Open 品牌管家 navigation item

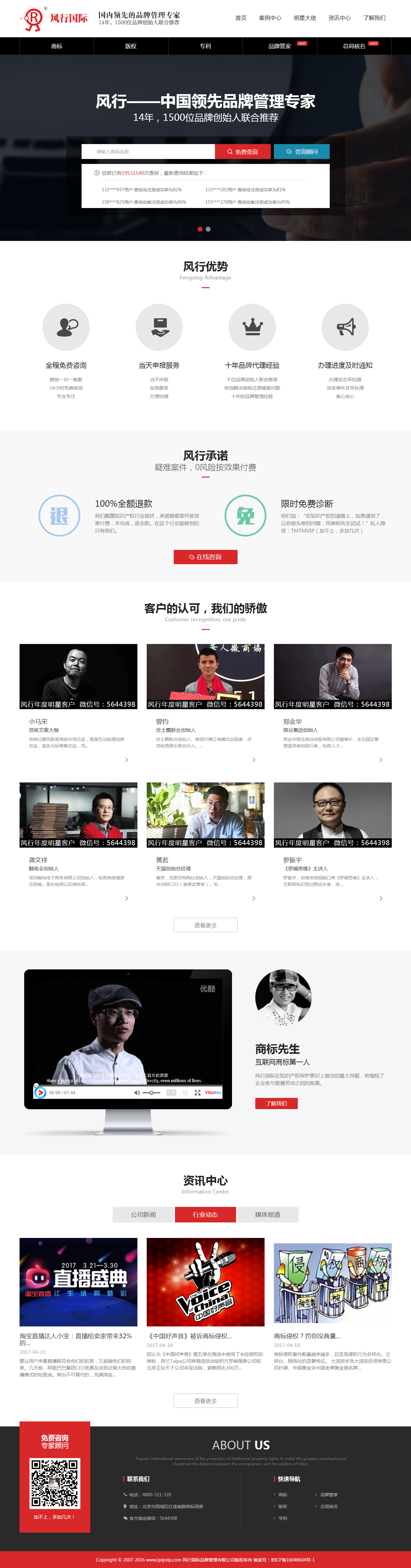click(x=280, y=46)
